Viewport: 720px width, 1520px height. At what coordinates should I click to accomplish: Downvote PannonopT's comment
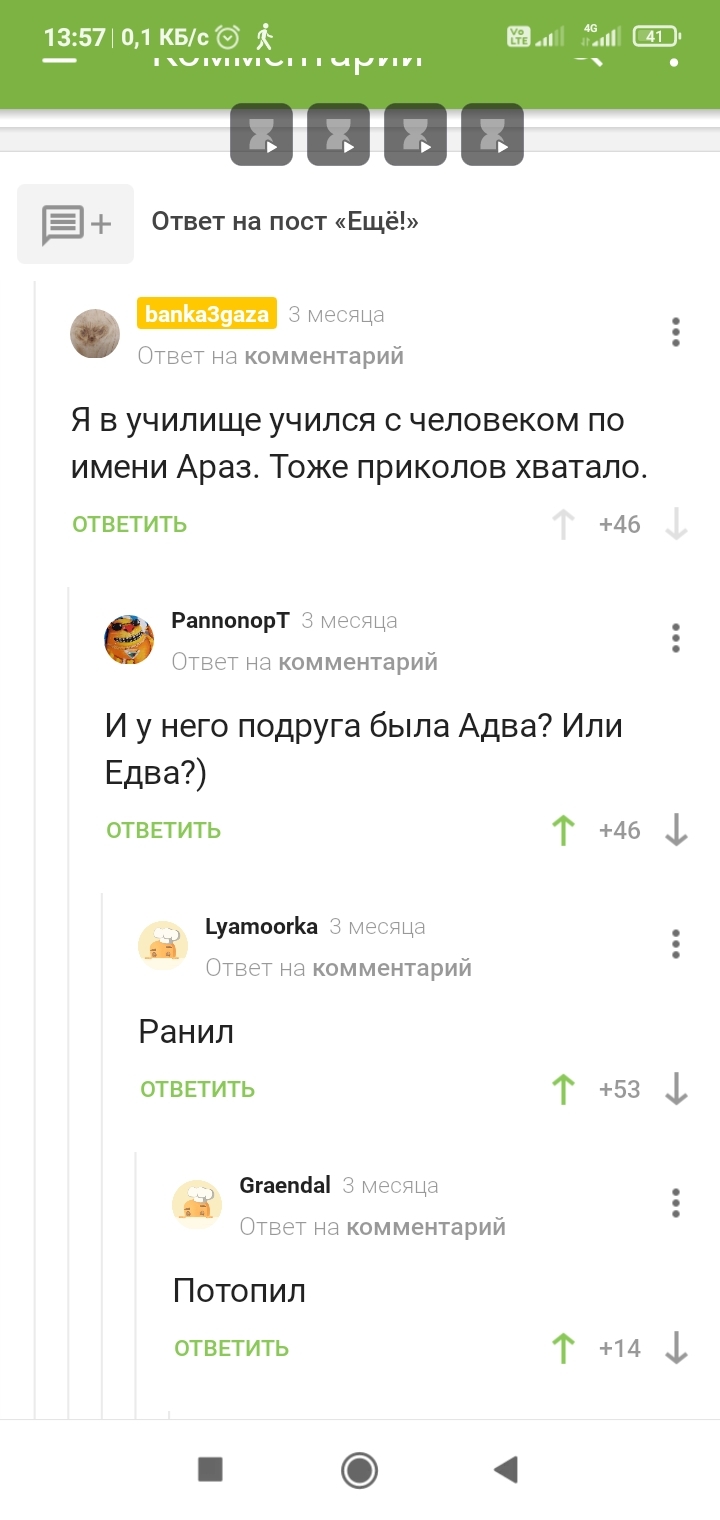coord(677,830)
